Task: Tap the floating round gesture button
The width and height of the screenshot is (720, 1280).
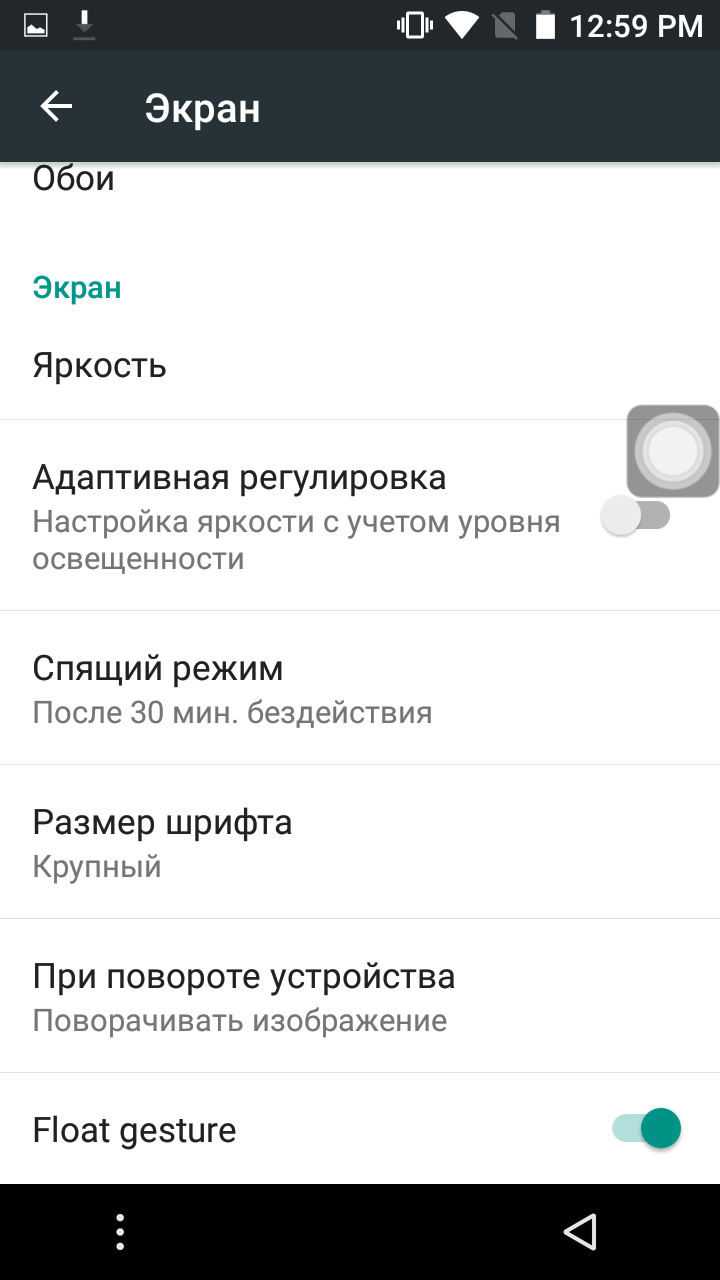Action: [x=673, y=451]
